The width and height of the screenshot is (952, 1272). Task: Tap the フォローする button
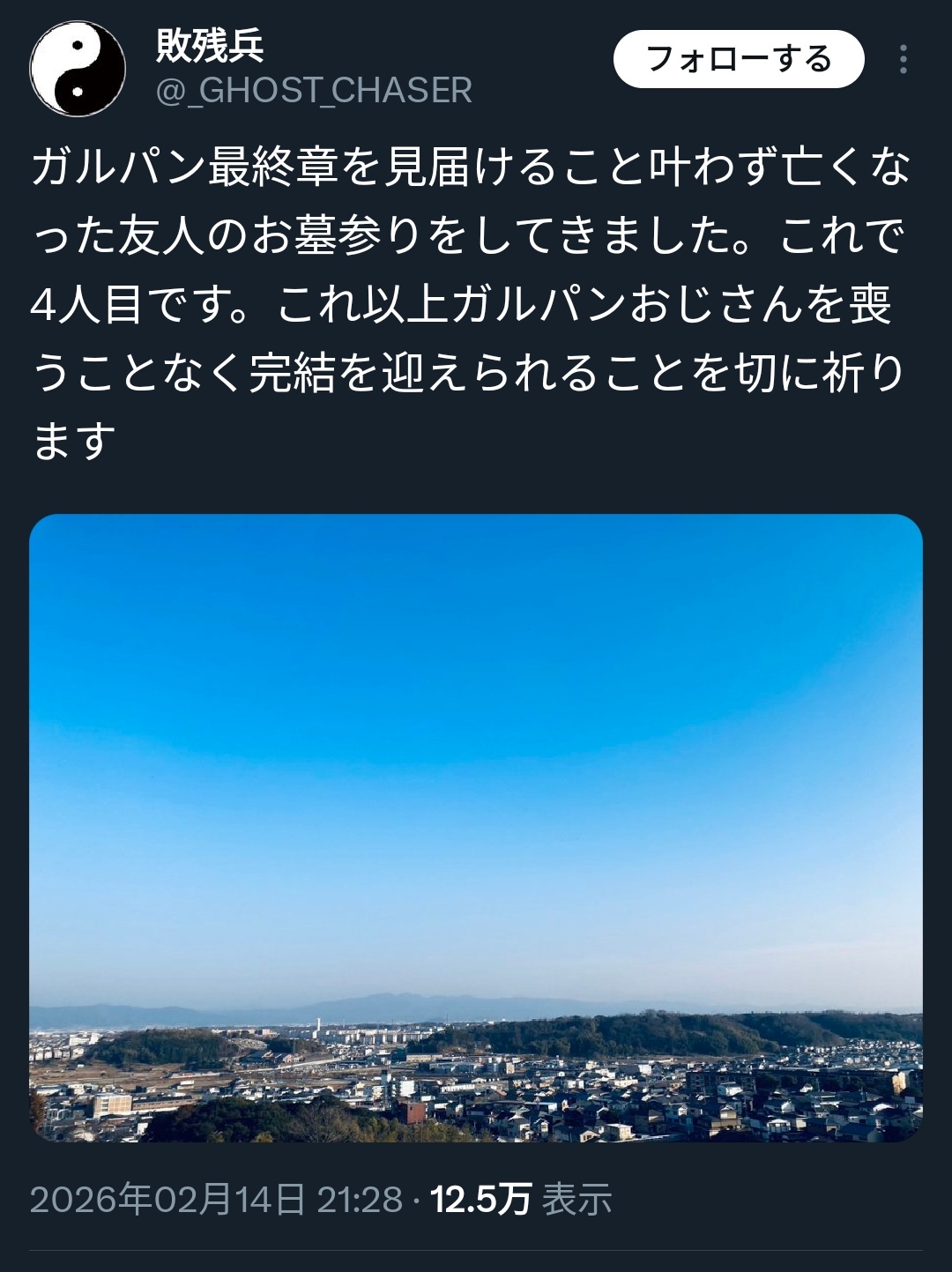pyautogui.click(x=738, y=60)
